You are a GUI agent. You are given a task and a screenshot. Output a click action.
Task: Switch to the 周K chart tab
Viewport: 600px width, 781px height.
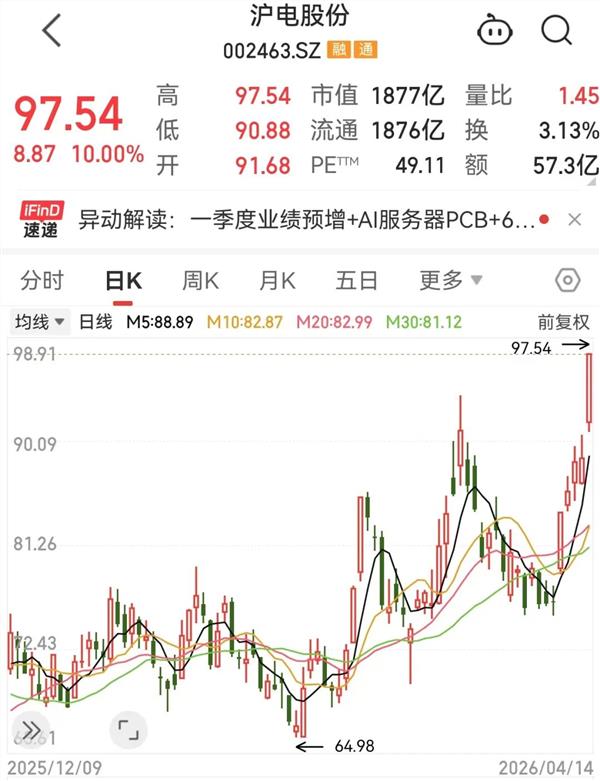pyautogui.click(x=200, y=281)
